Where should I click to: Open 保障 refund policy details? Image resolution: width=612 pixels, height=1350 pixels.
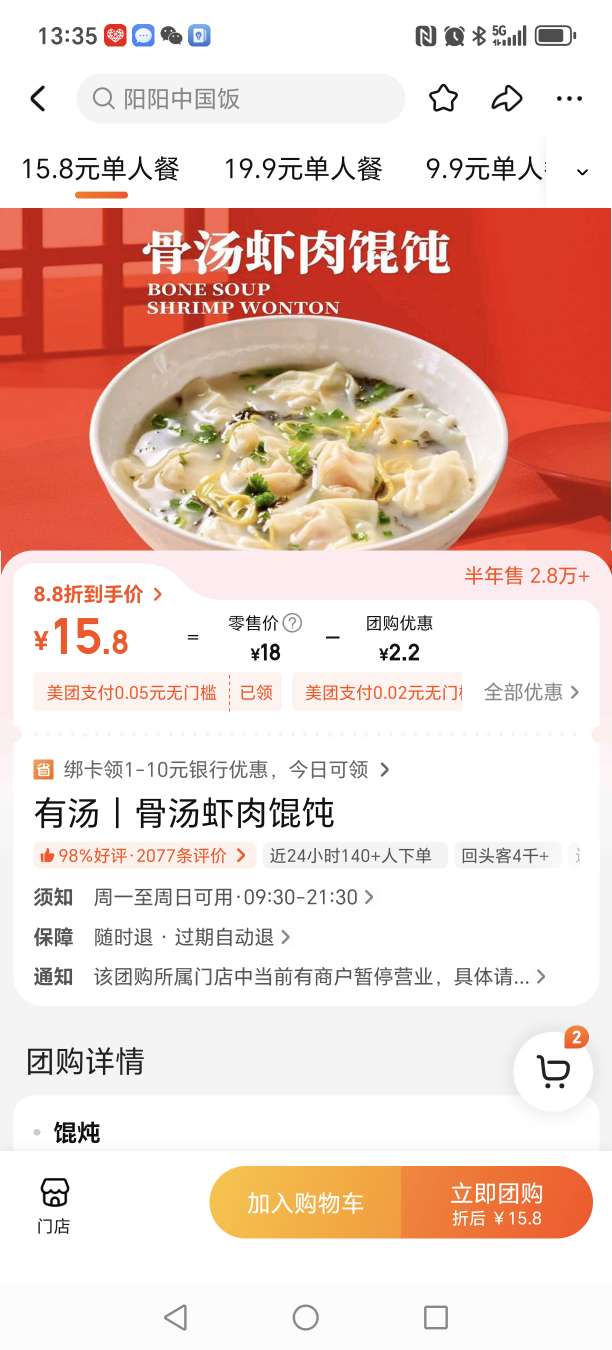(x=192, y=937)
